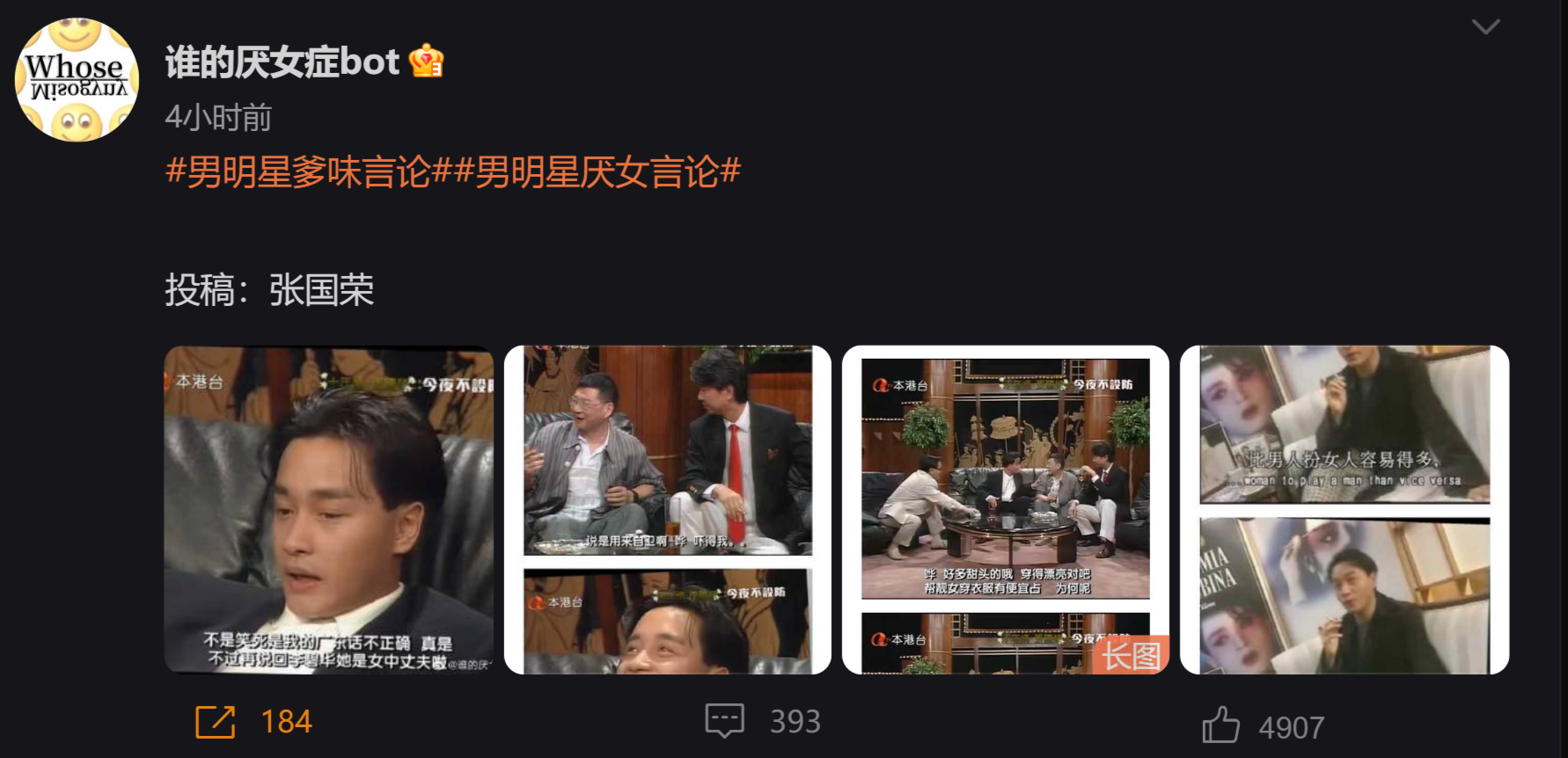Viewport: 1568px width, 758px height.
Task: Open hashtag #男明星厌女言论#
Action: [597, 171]
